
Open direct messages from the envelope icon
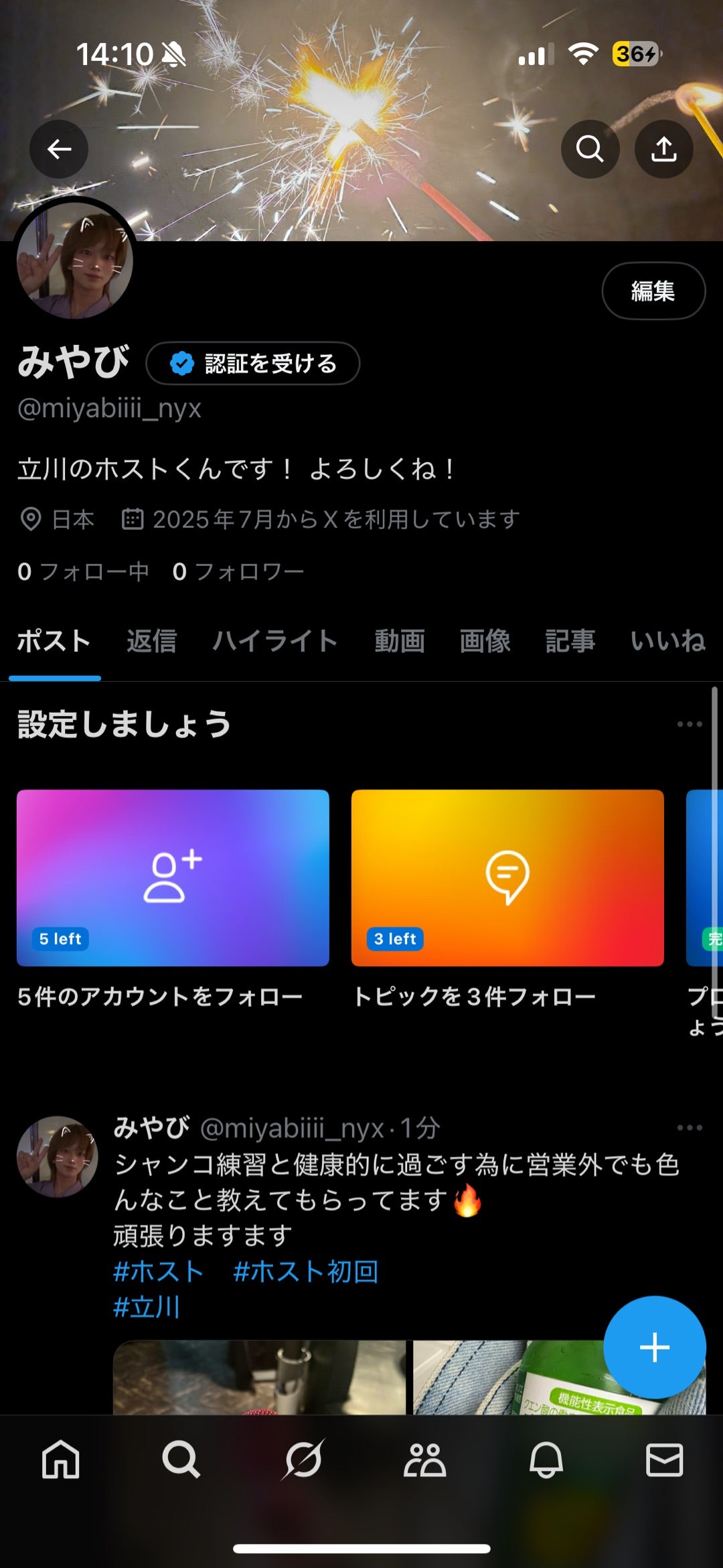(x=664, y=1460)
